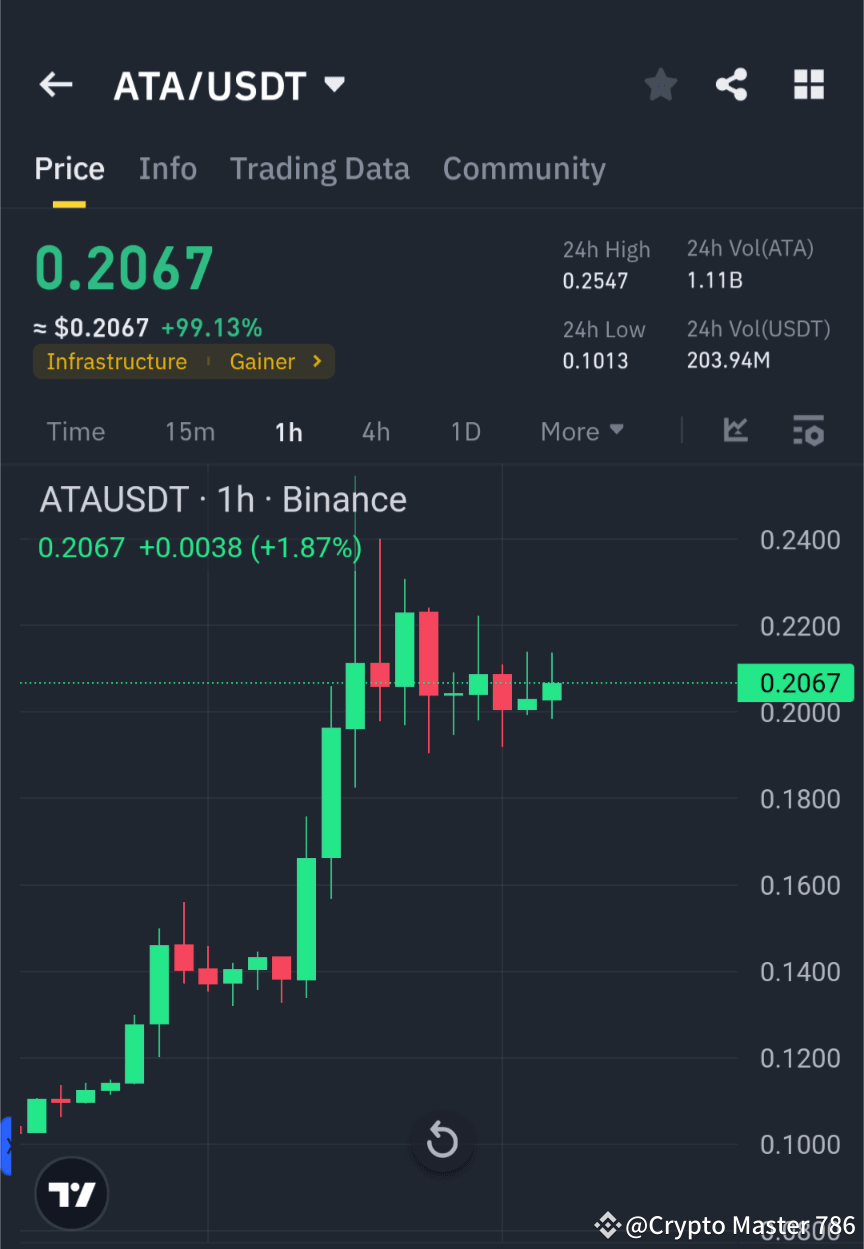Image resolution: width=864 pixels, height=1249 pixels.
Task: Click the back arrow
Action: pyautogui.click(x=55, y=84)
